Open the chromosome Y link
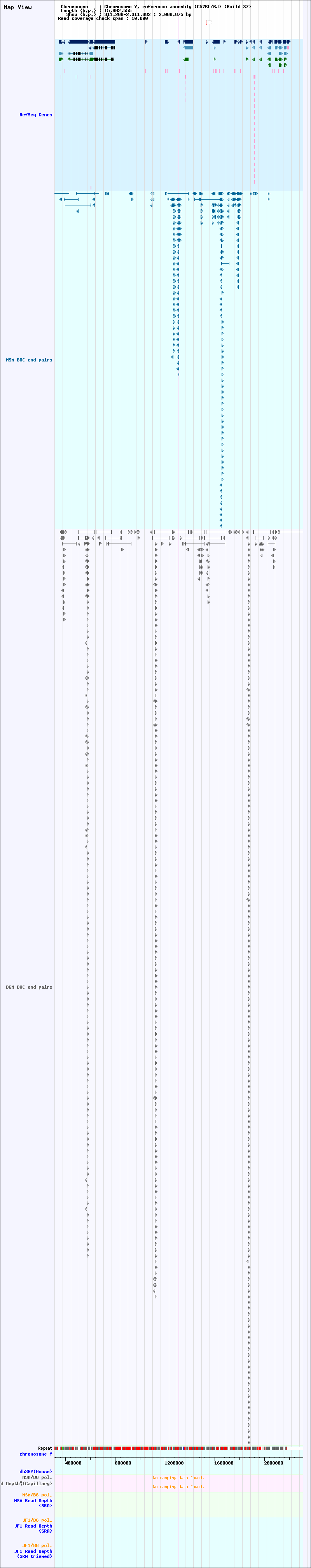Screen dimensions: 311x1568 coord(35,1454)
